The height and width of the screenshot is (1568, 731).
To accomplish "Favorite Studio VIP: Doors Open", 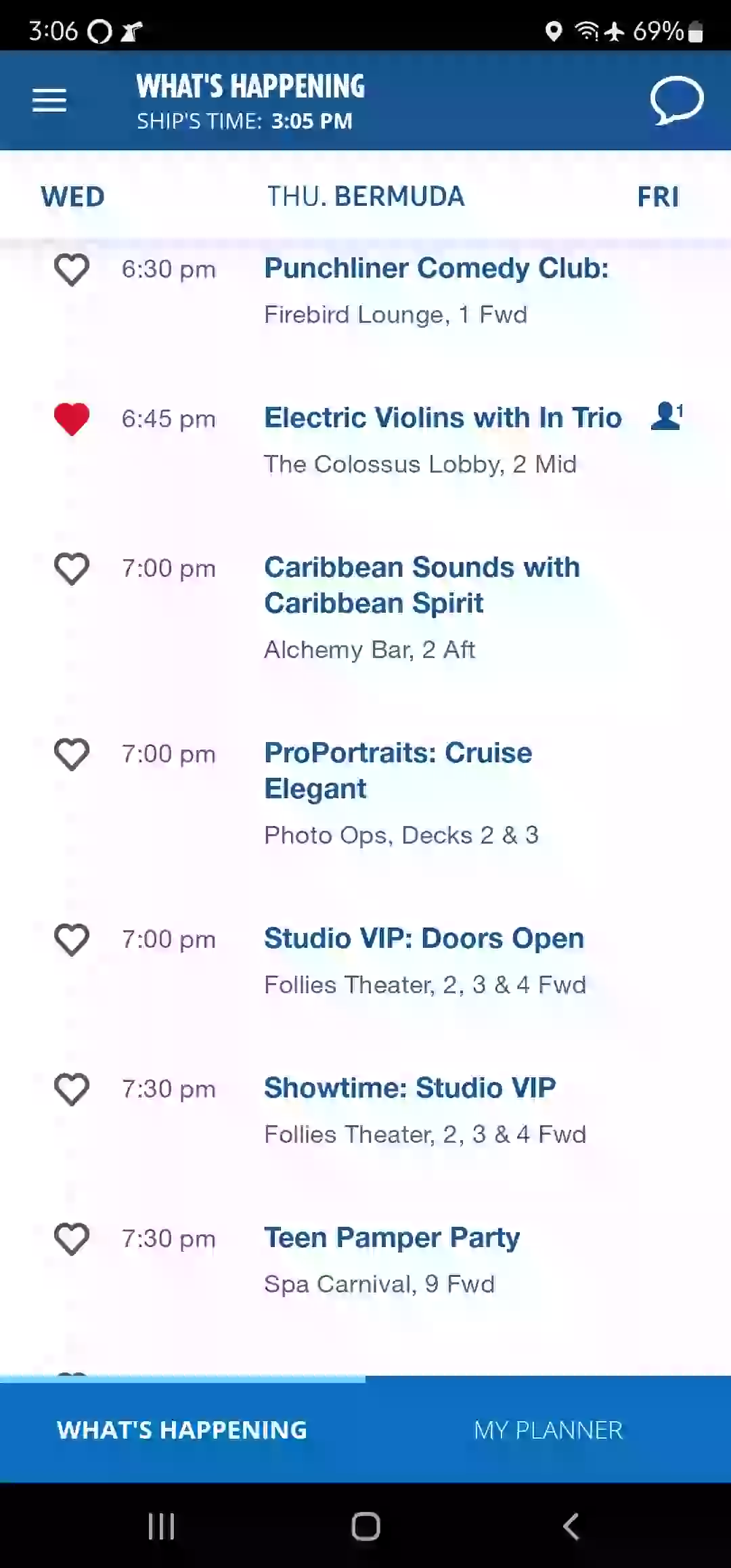I will pyautogui.click(x=72, y=940).
